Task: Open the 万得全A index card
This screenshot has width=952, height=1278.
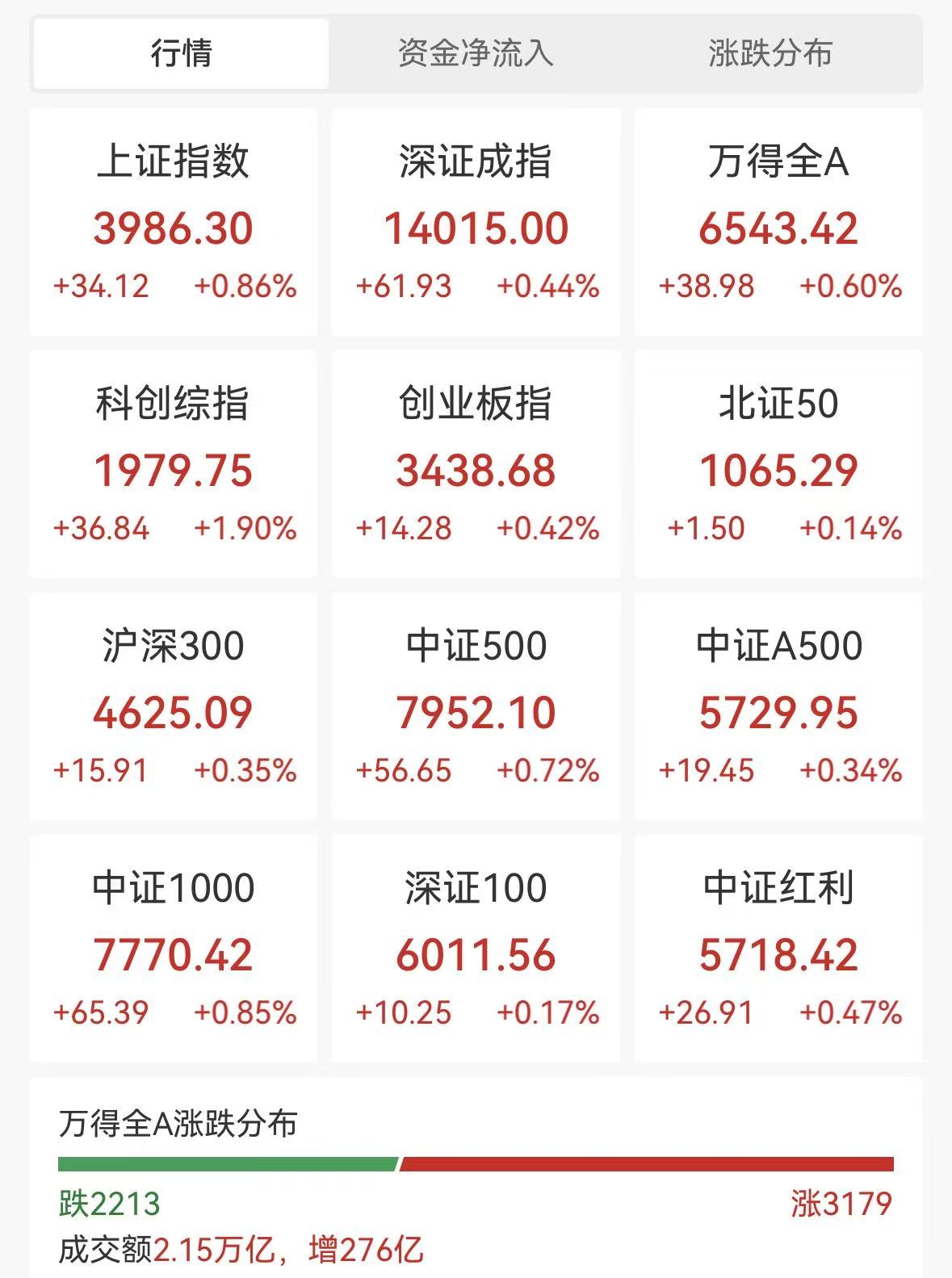Action: point(778,222)
